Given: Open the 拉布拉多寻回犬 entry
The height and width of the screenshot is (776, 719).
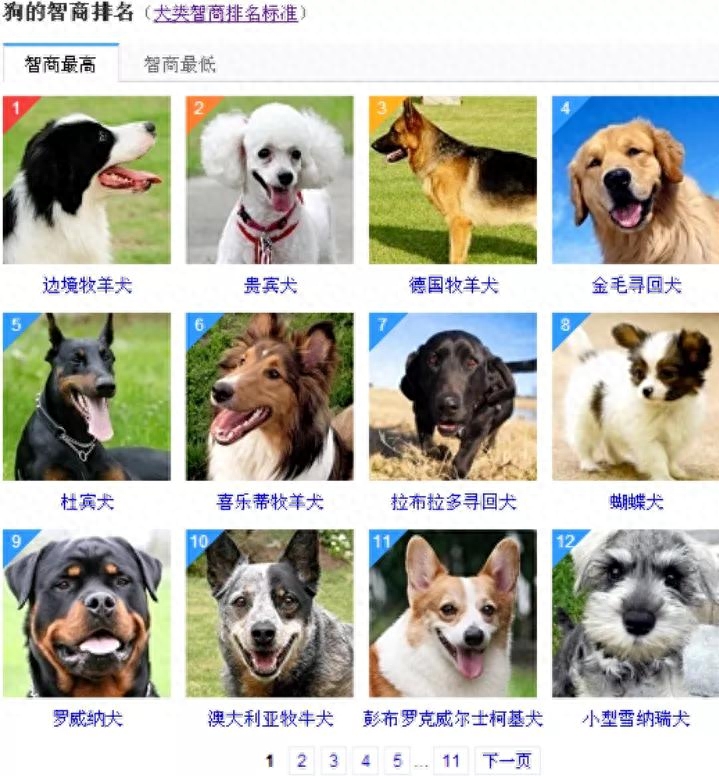Looking at the screenshot, I should click(453, 397).
